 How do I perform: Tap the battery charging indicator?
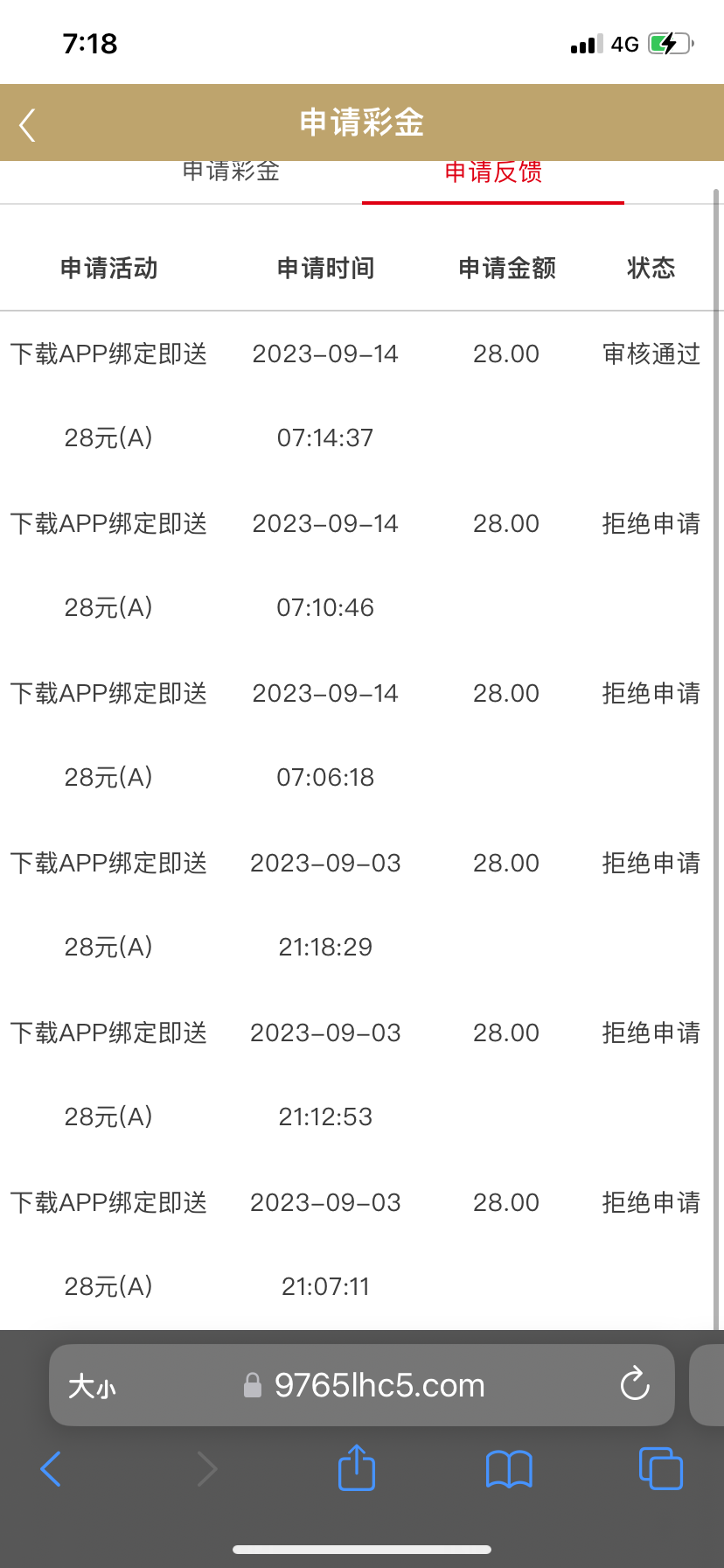coord(667,41)
